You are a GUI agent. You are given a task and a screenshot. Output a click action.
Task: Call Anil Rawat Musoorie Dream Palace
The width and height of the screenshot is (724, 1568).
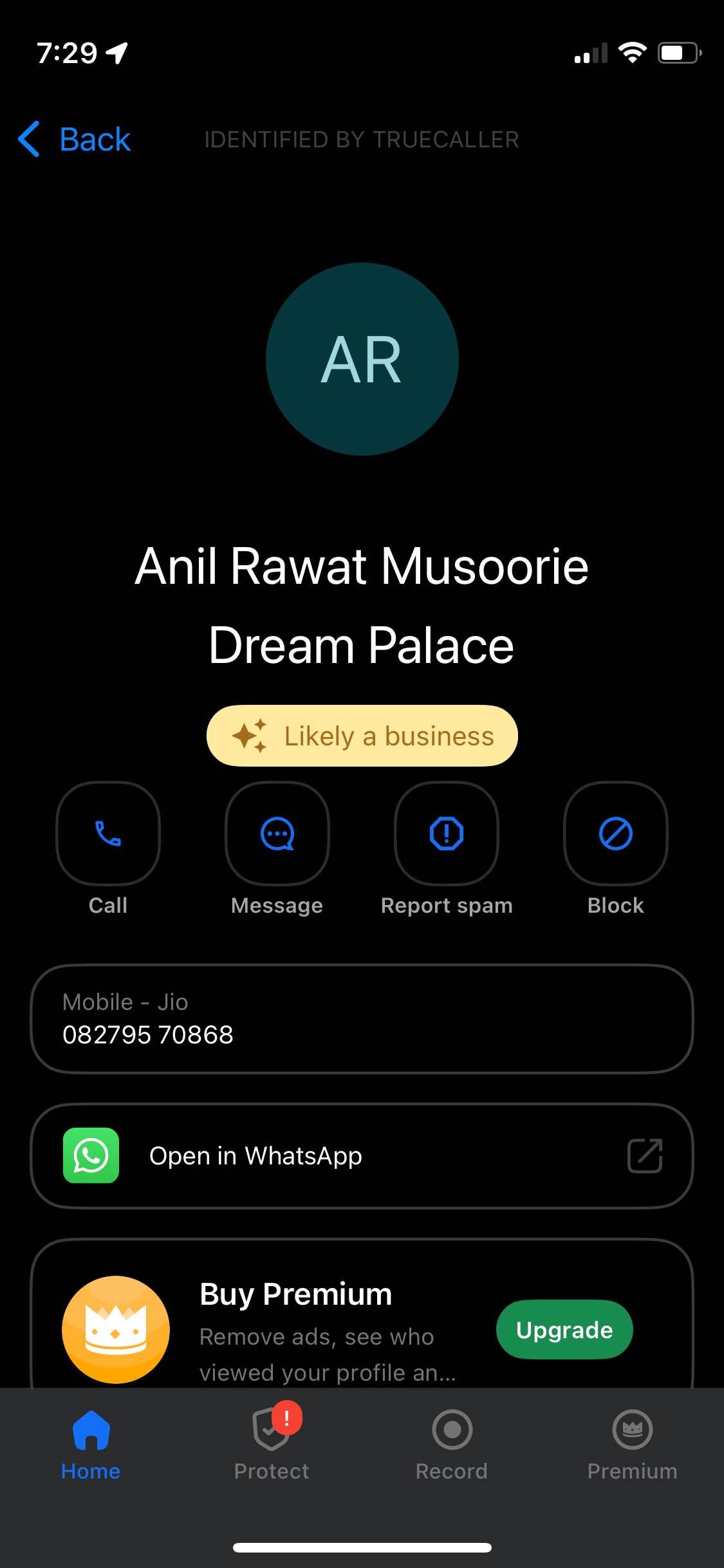pos(108,834)
